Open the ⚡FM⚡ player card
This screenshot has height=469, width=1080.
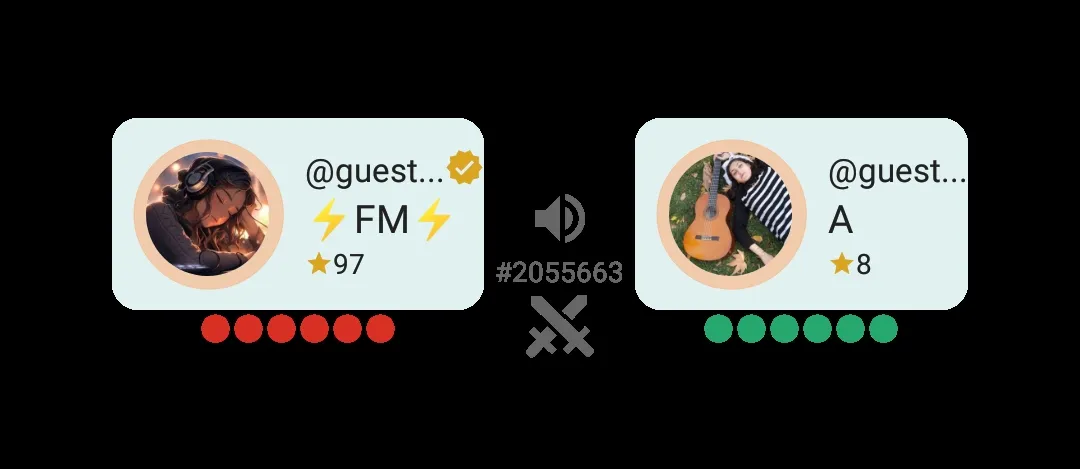(x=297, y=214)
